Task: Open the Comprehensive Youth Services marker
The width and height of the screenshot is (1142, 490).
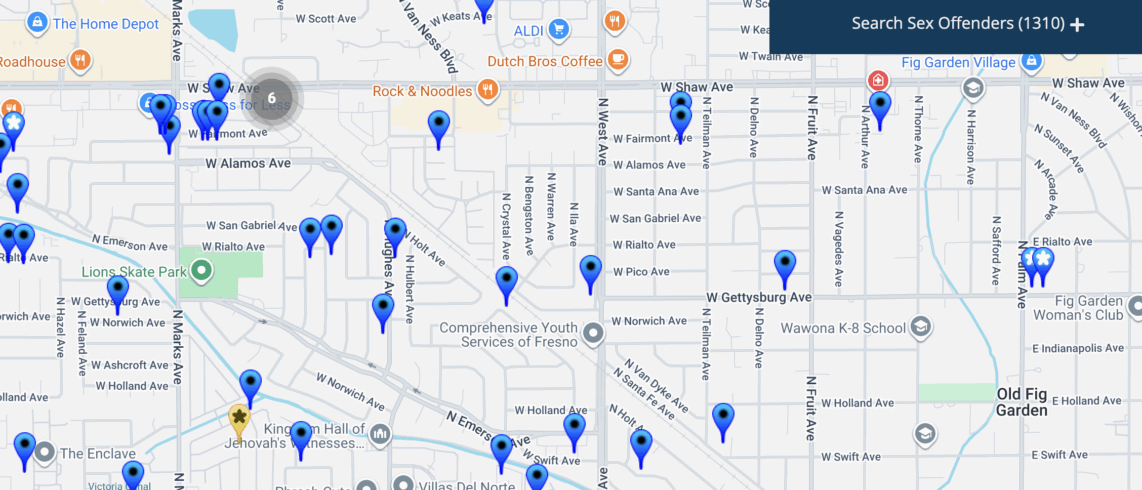Action: click(594, 333)
